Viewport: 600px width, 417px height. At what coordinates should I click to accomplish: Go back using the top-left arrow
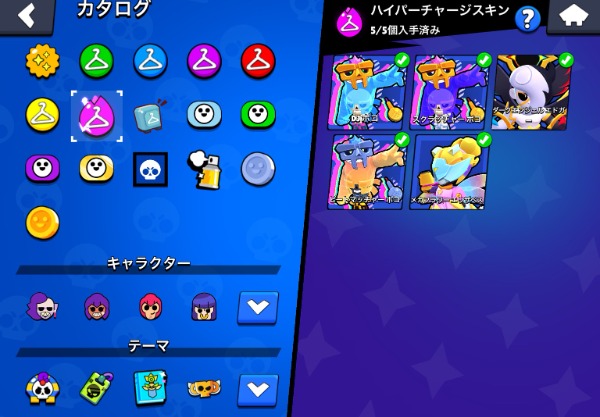(x=27, y=15)
